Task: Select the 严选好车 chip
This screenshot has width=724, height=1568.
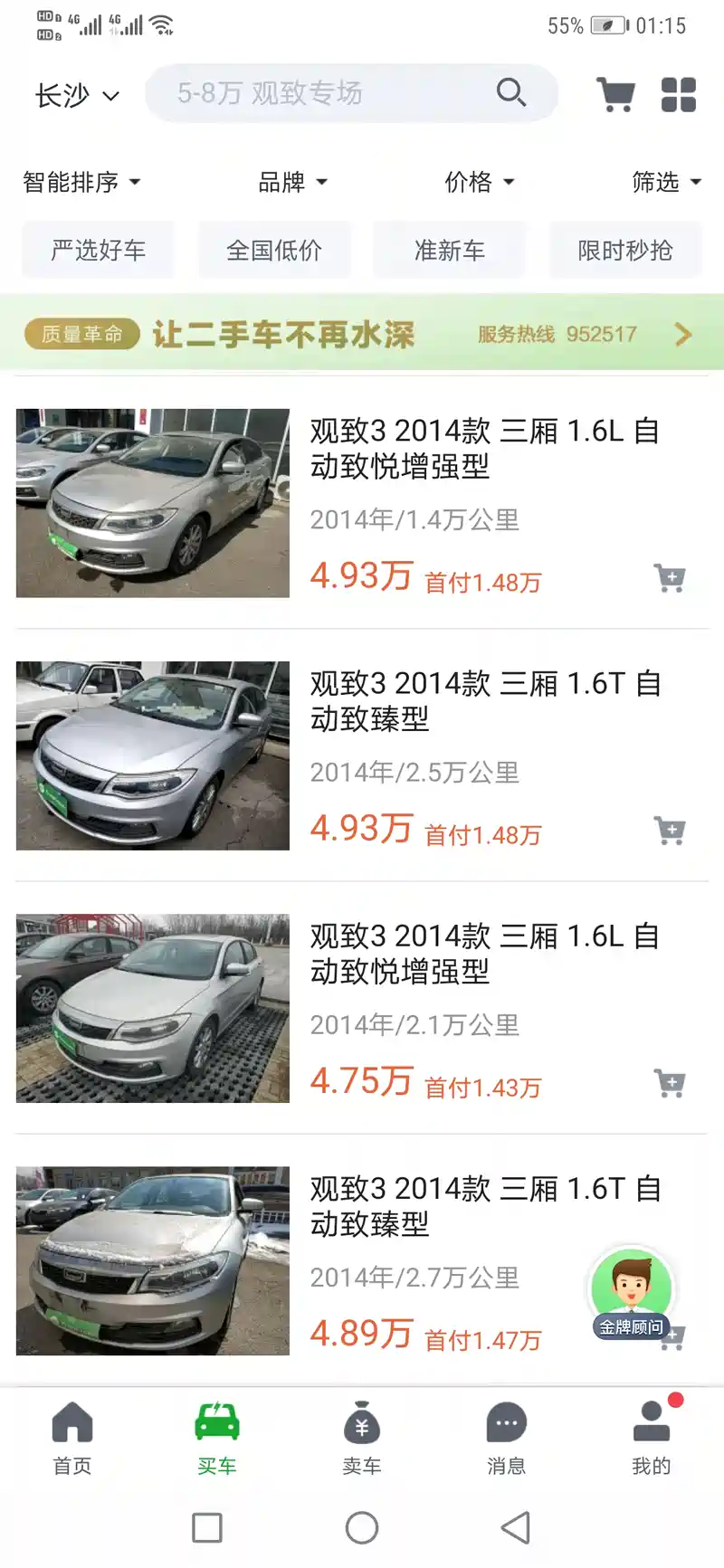Action: (x=98, y=250)
